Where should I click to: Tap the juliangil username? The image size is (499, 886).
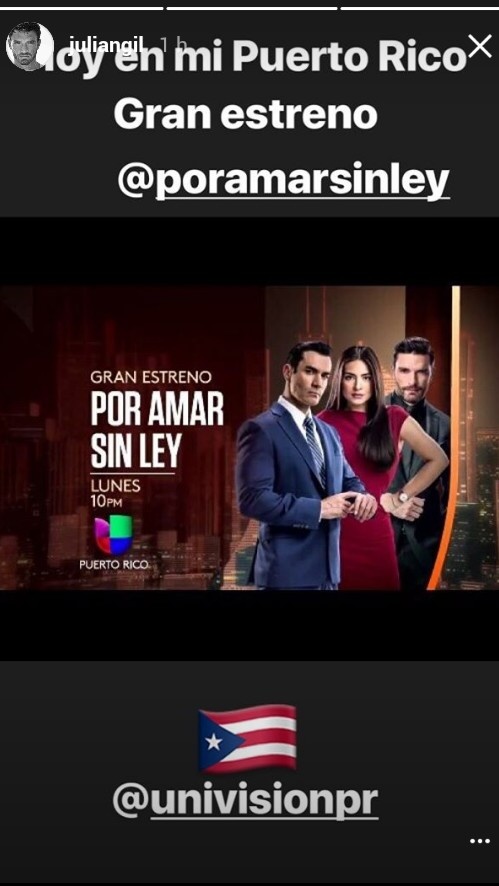[x=105, y=45]
